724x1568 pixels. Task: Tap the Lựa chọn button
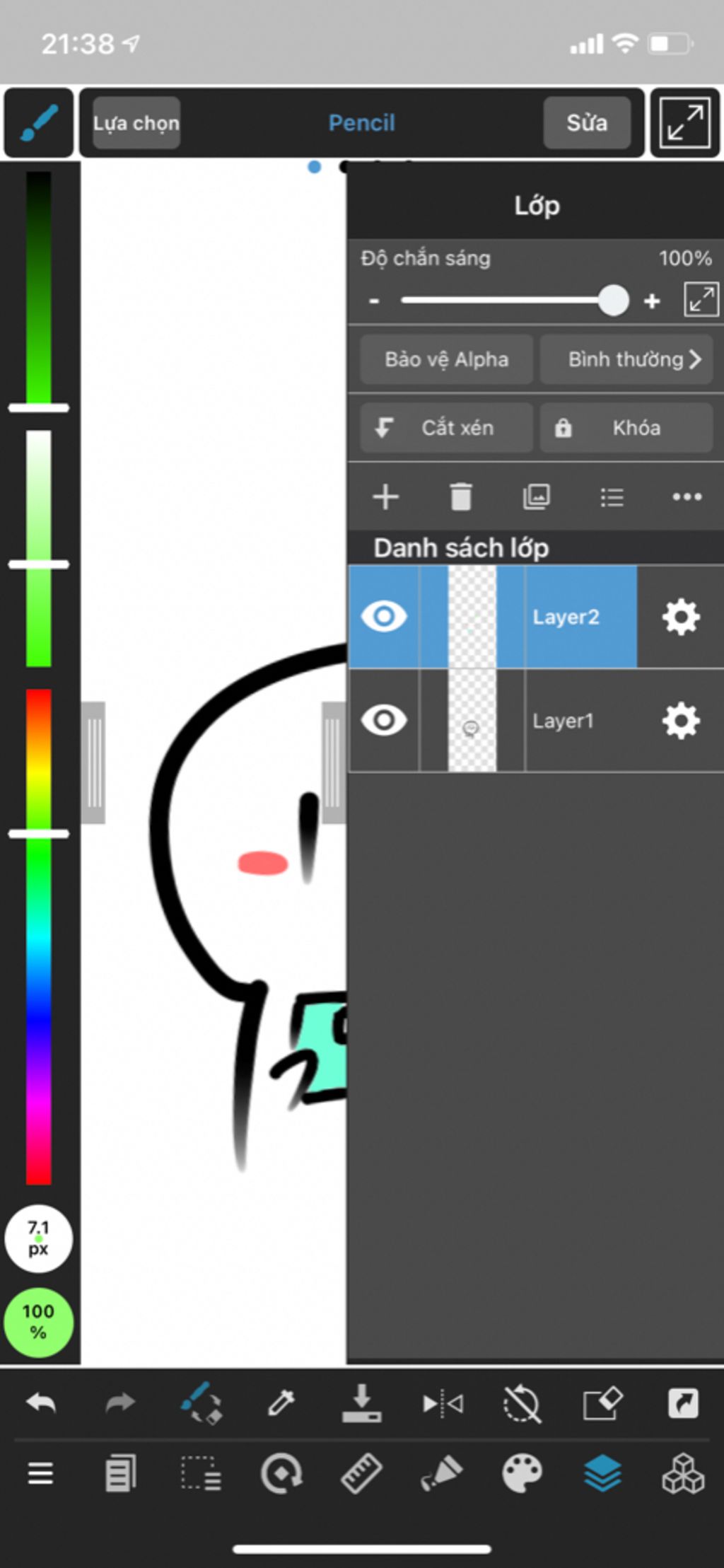136,123
